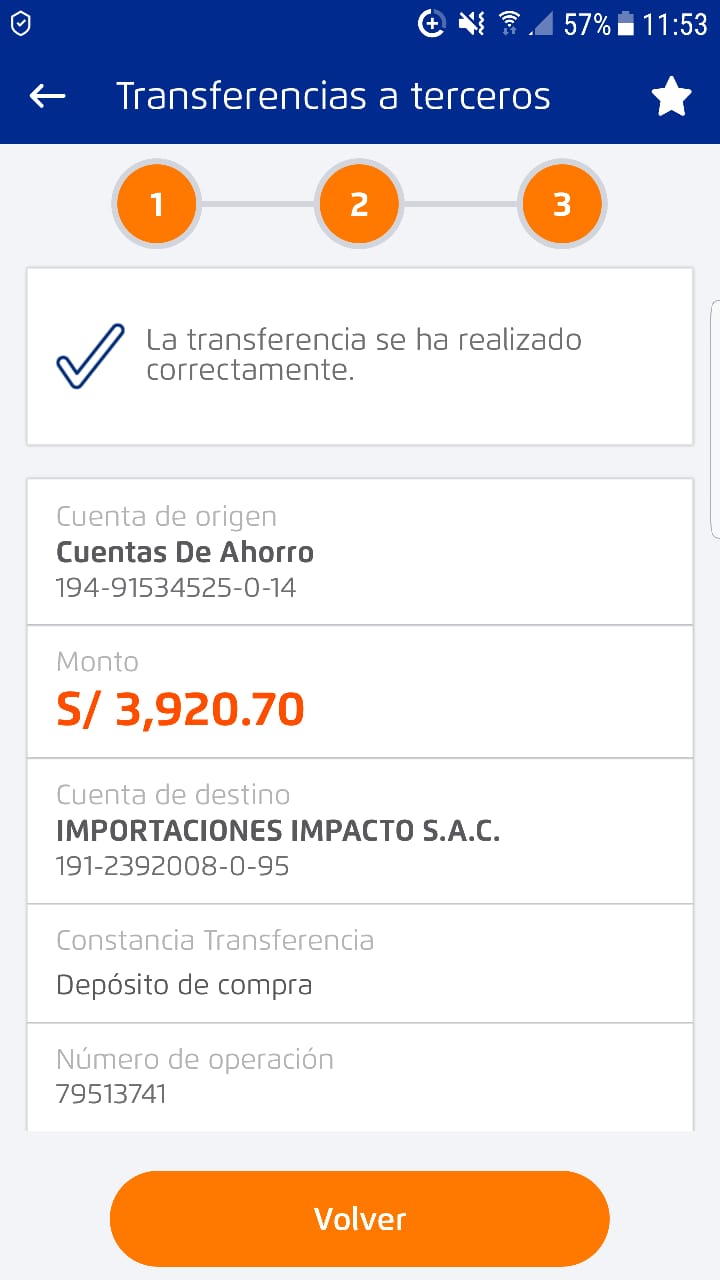Mark this transfer as favorite with the star
This screenshot has width=720, height=1280.
point(671,97)
